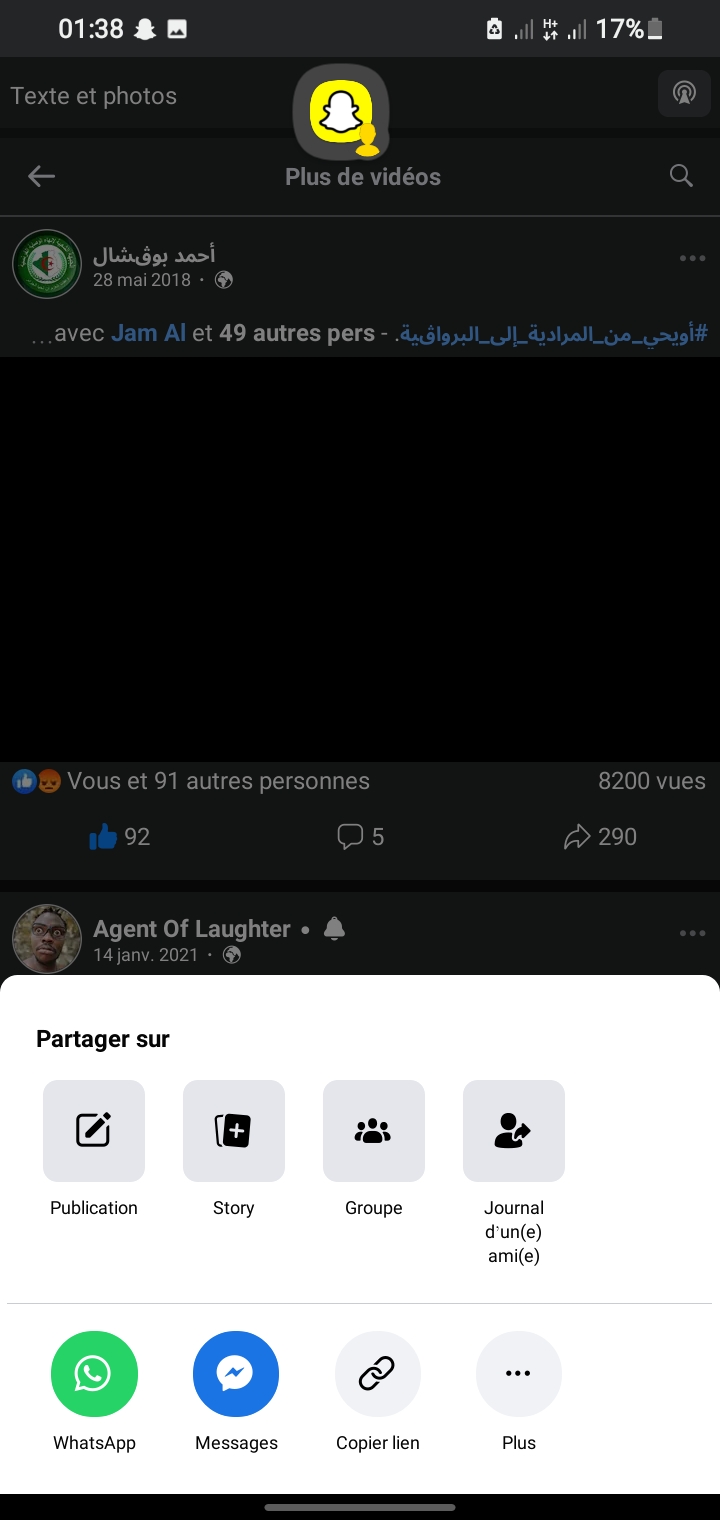Go back from Plus de vidéos
720x1520 pixels.
[x=41, y=177]
